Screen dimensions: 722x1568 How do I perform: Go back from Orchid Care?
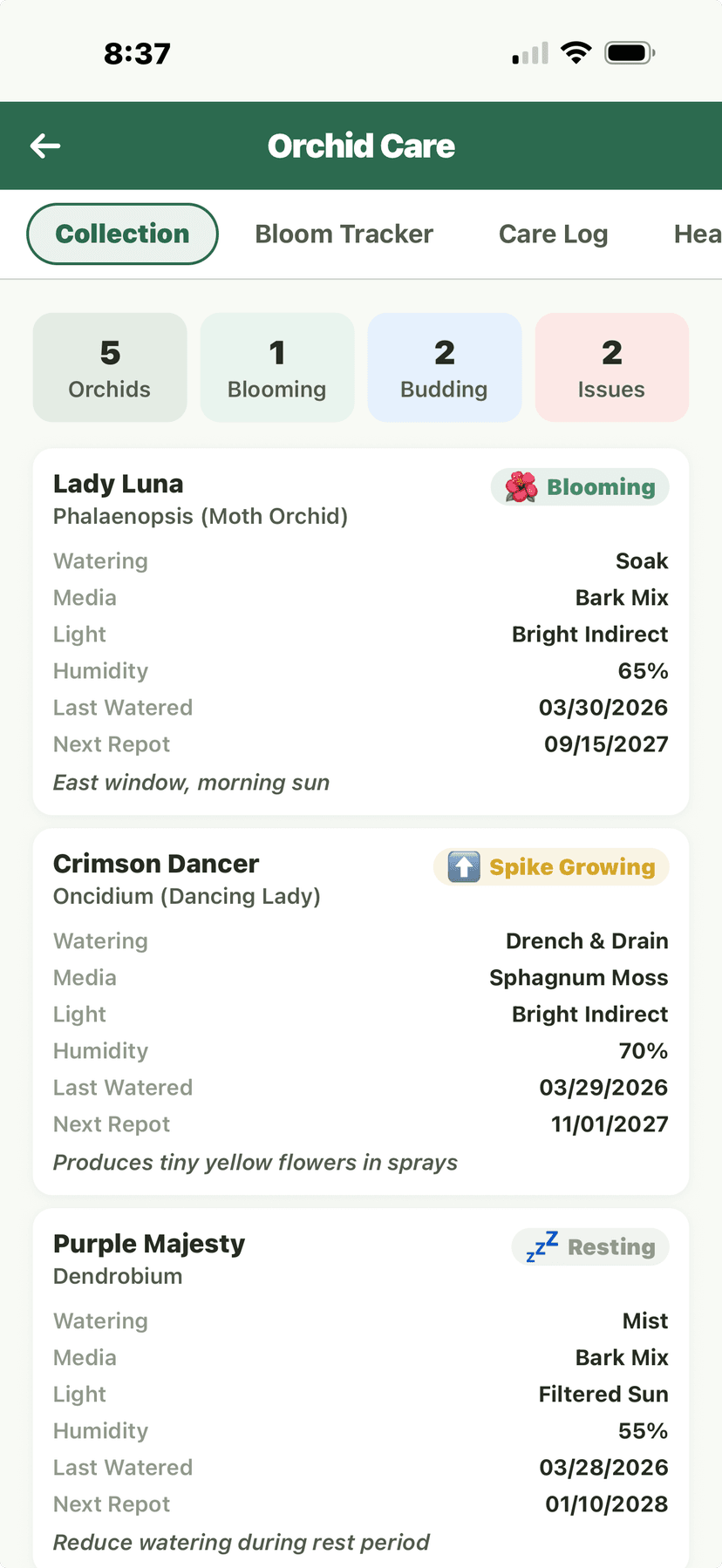(x=45, y=146)
